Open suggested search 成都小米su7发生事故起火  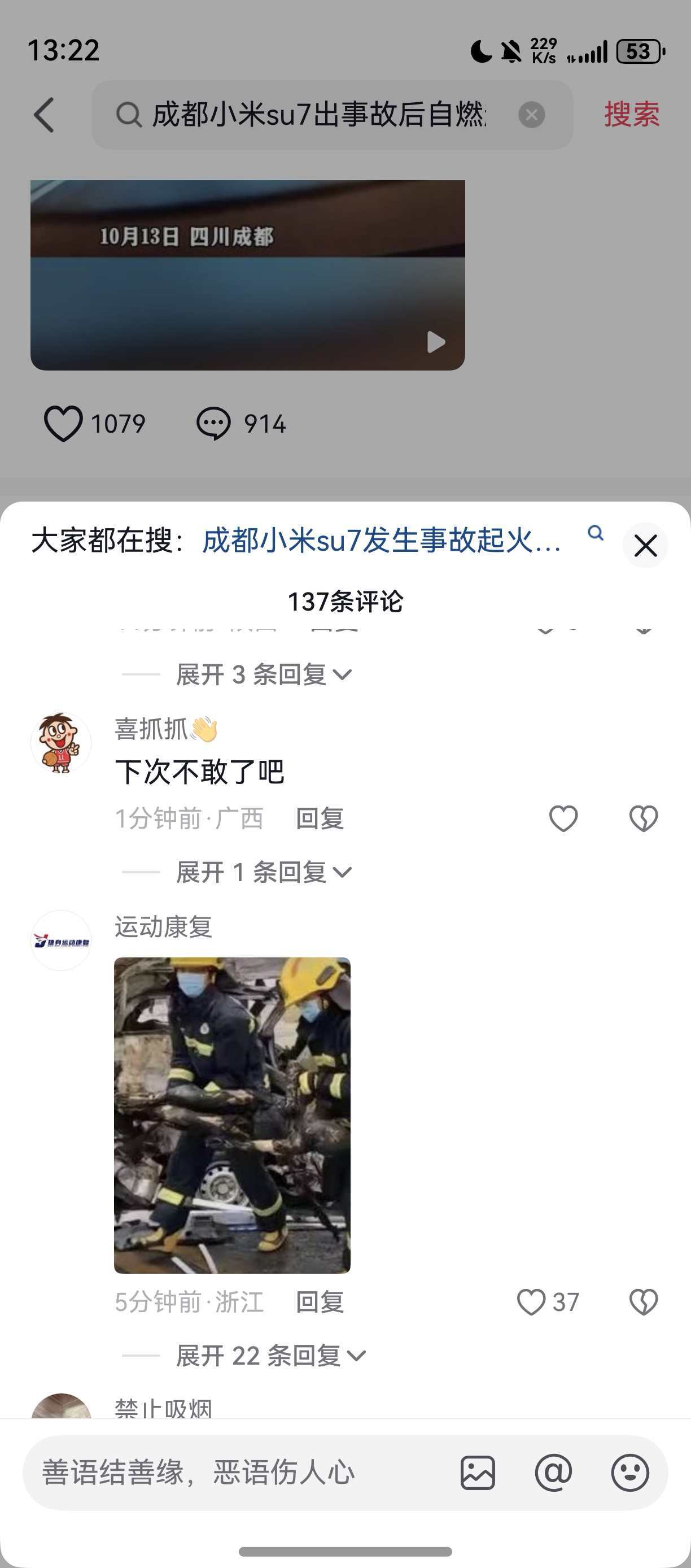pos(382,541)
